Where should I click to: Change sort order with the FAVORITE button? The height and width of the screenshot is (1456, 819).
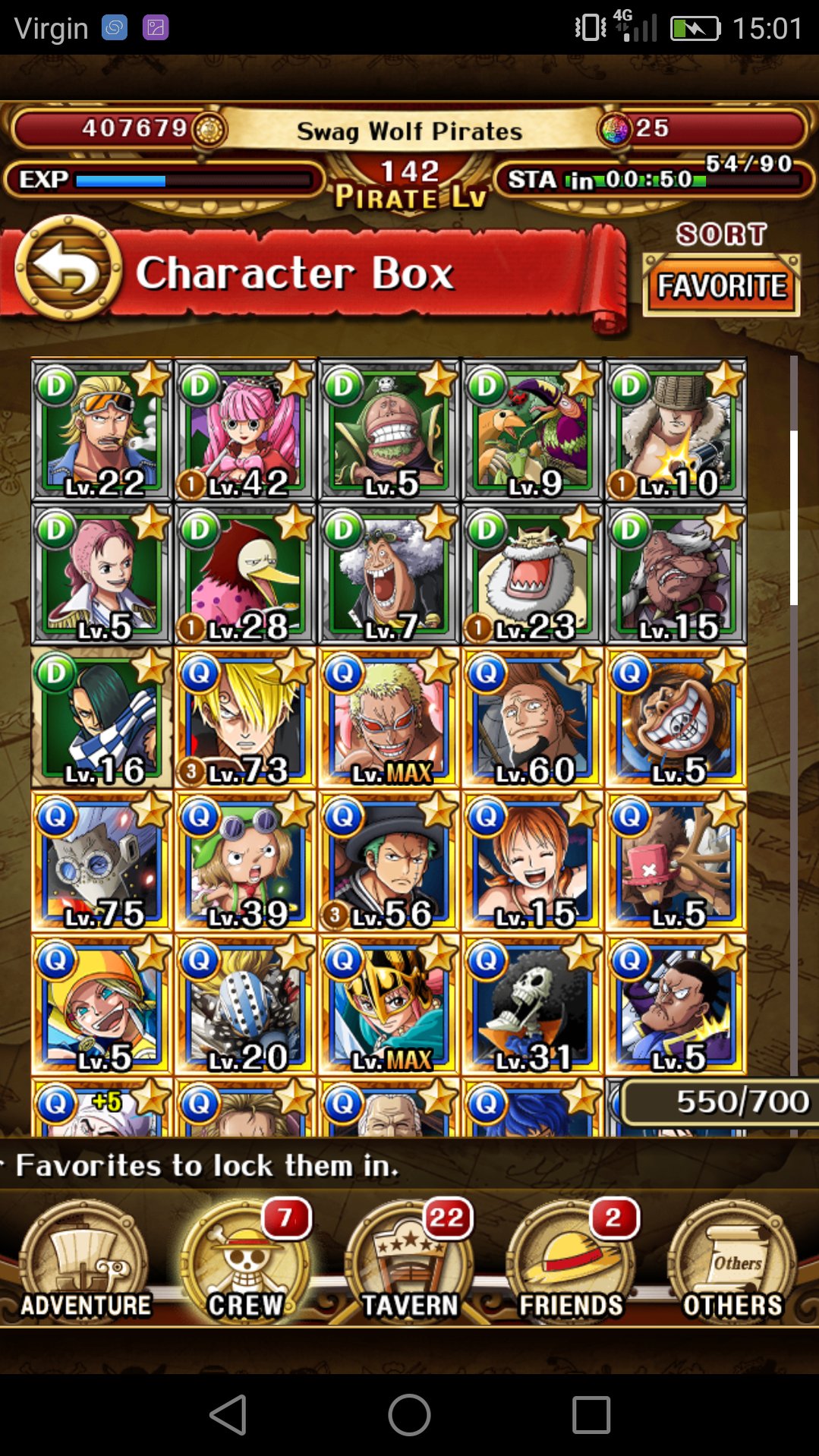coord(721,286)
